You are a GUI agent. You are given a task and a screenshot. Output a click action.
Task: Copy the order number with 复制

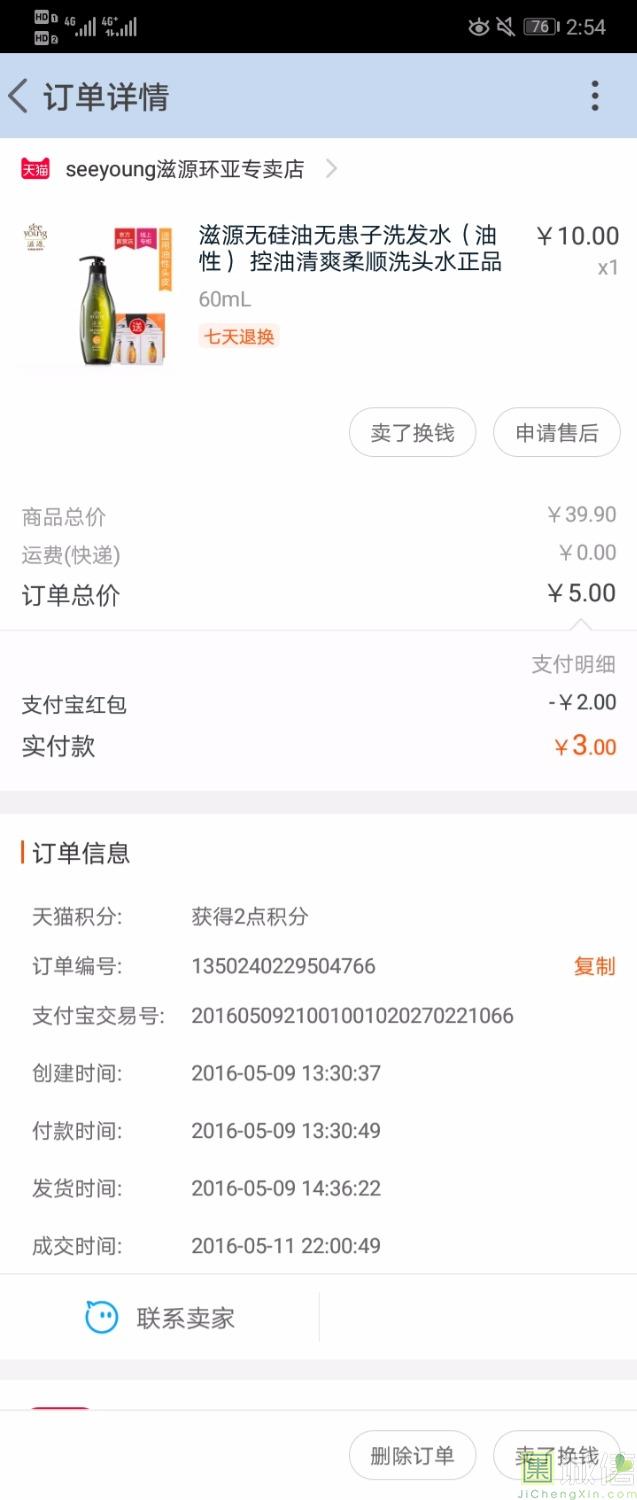[x=594, y=966]
